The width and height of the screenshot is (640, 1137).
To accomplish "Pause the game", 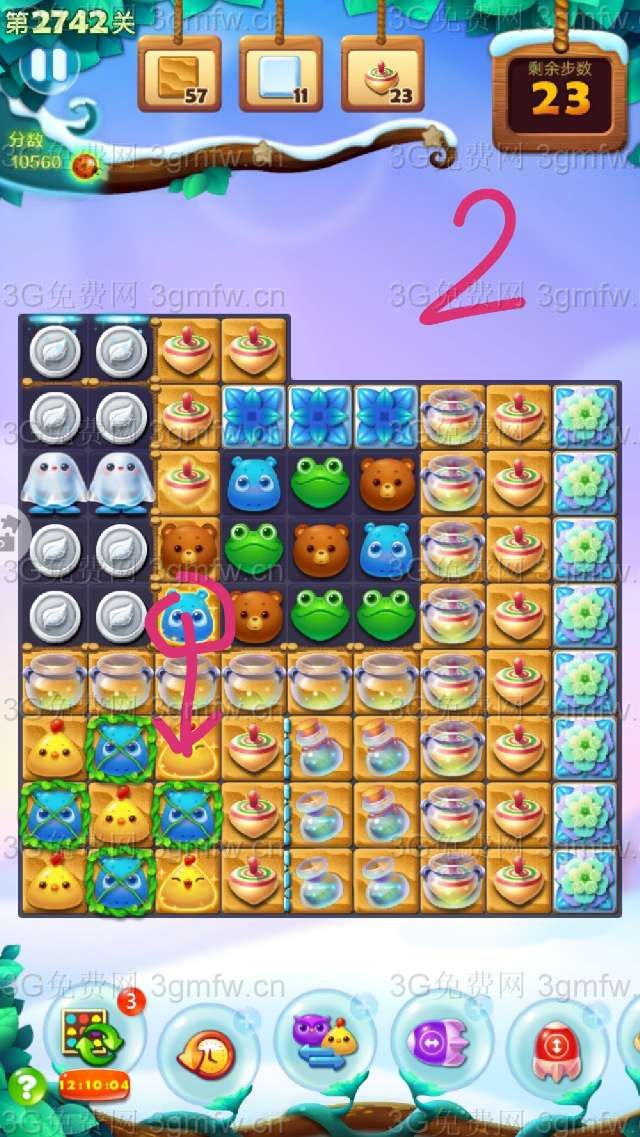I will coord(46,66).
